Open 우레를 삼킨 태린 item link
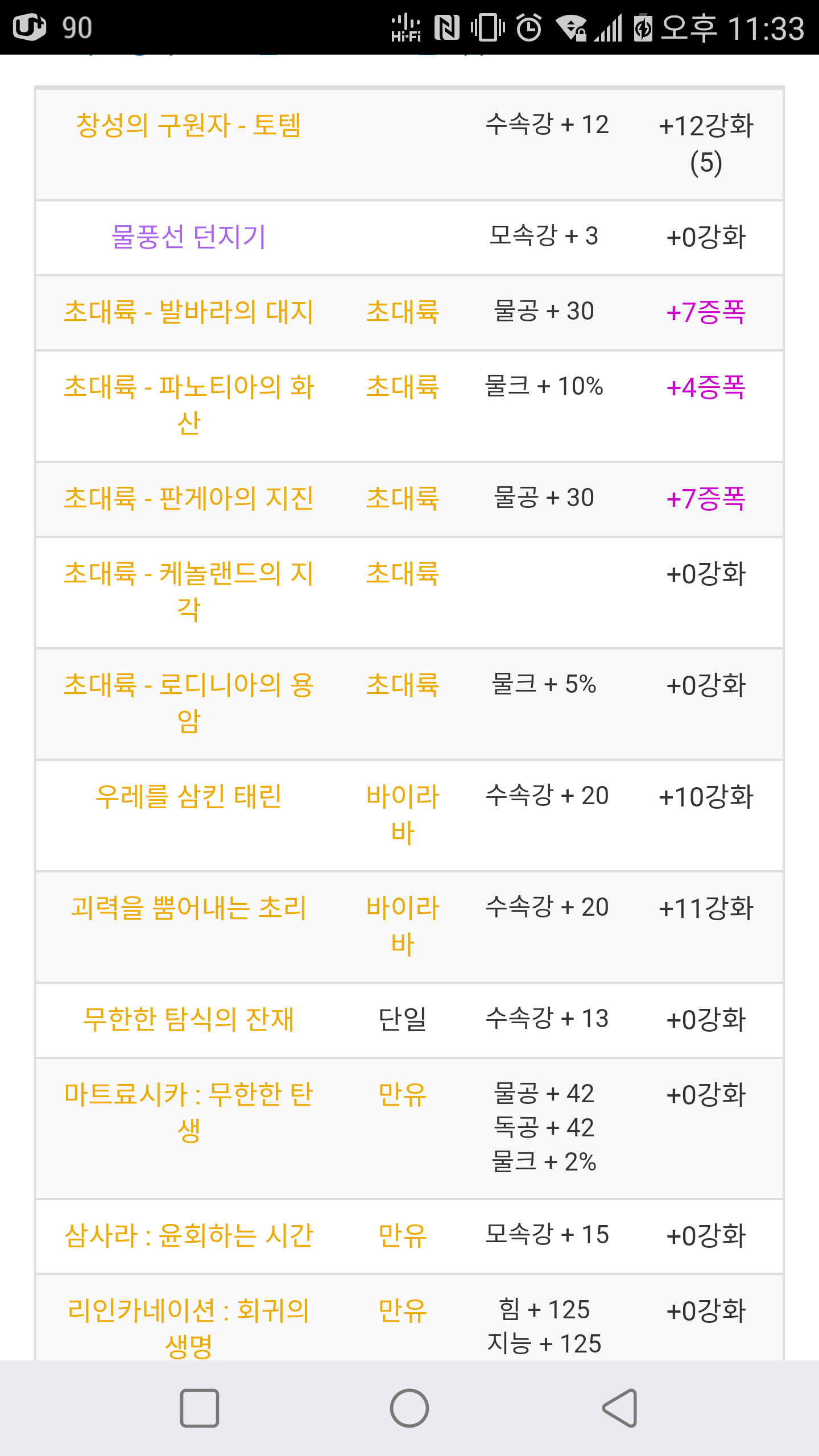The image size is (819, 1456). click(188, 796)
